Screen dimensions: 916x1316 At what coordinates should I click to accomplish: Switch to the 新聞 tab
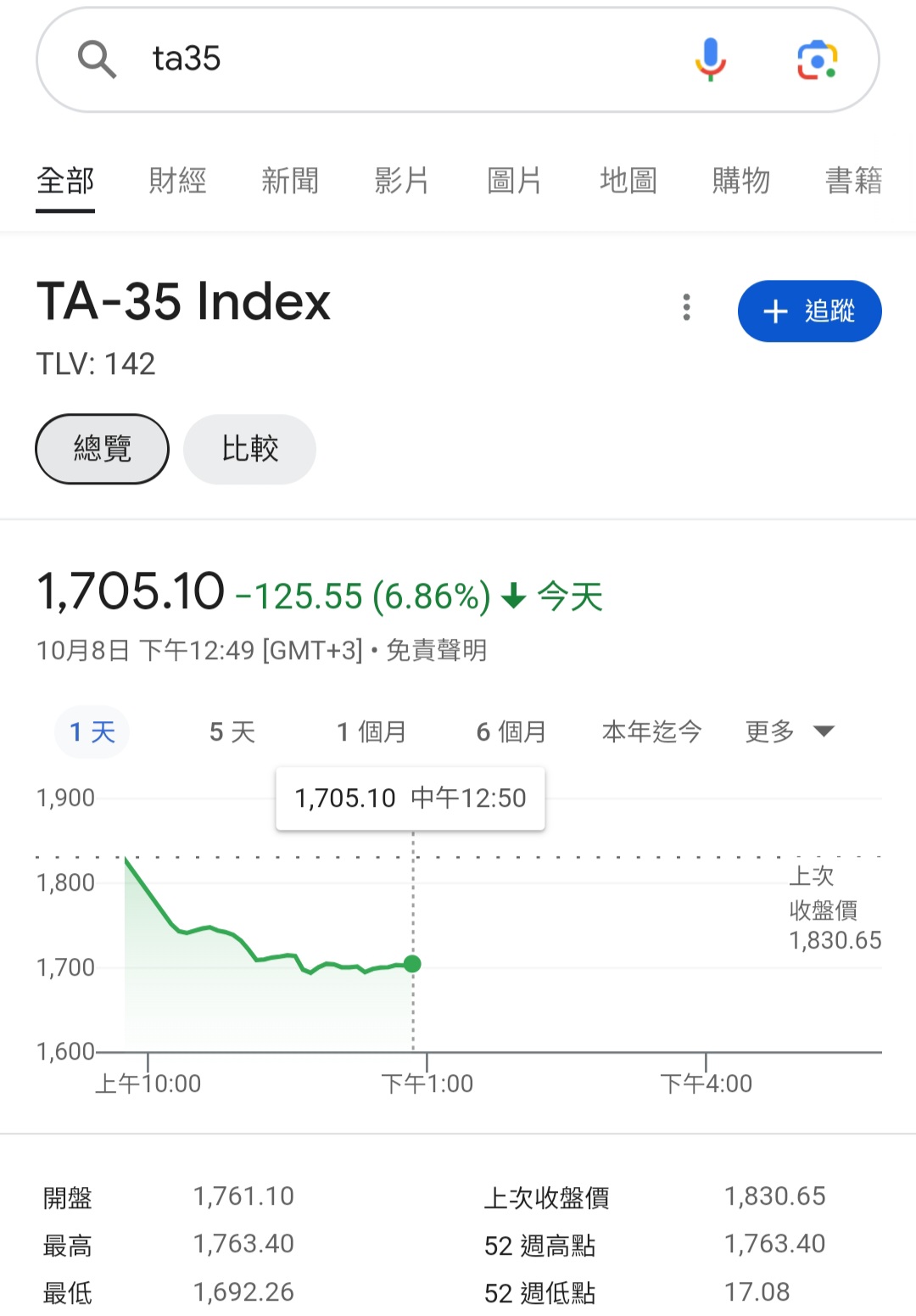tap(290, 181)
